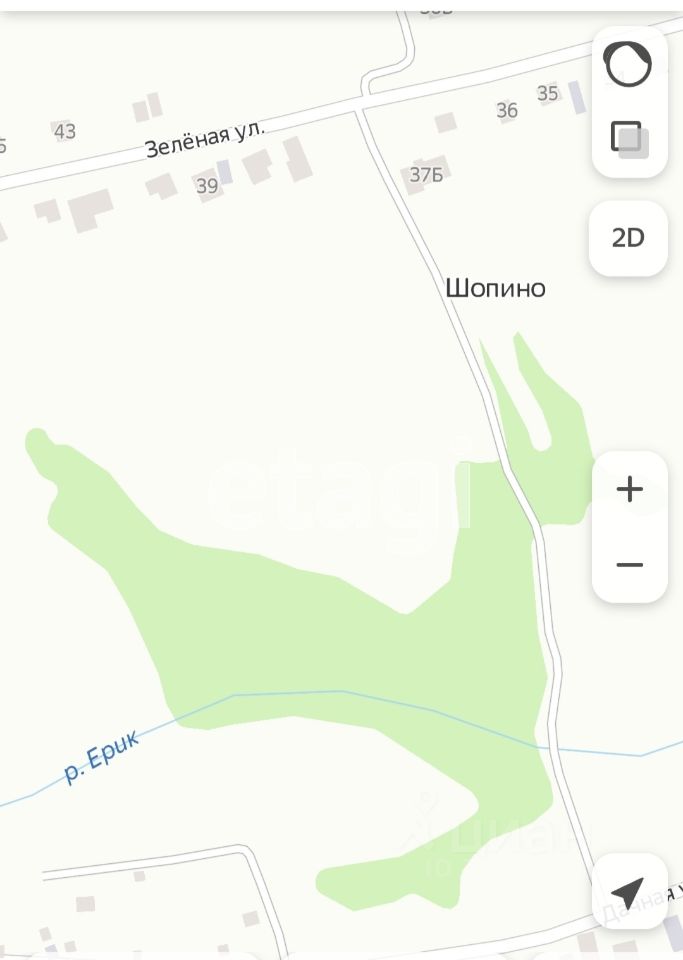Toggle the 2D map view
Viewport: 683px width, 960px height.
coord(628,238)
